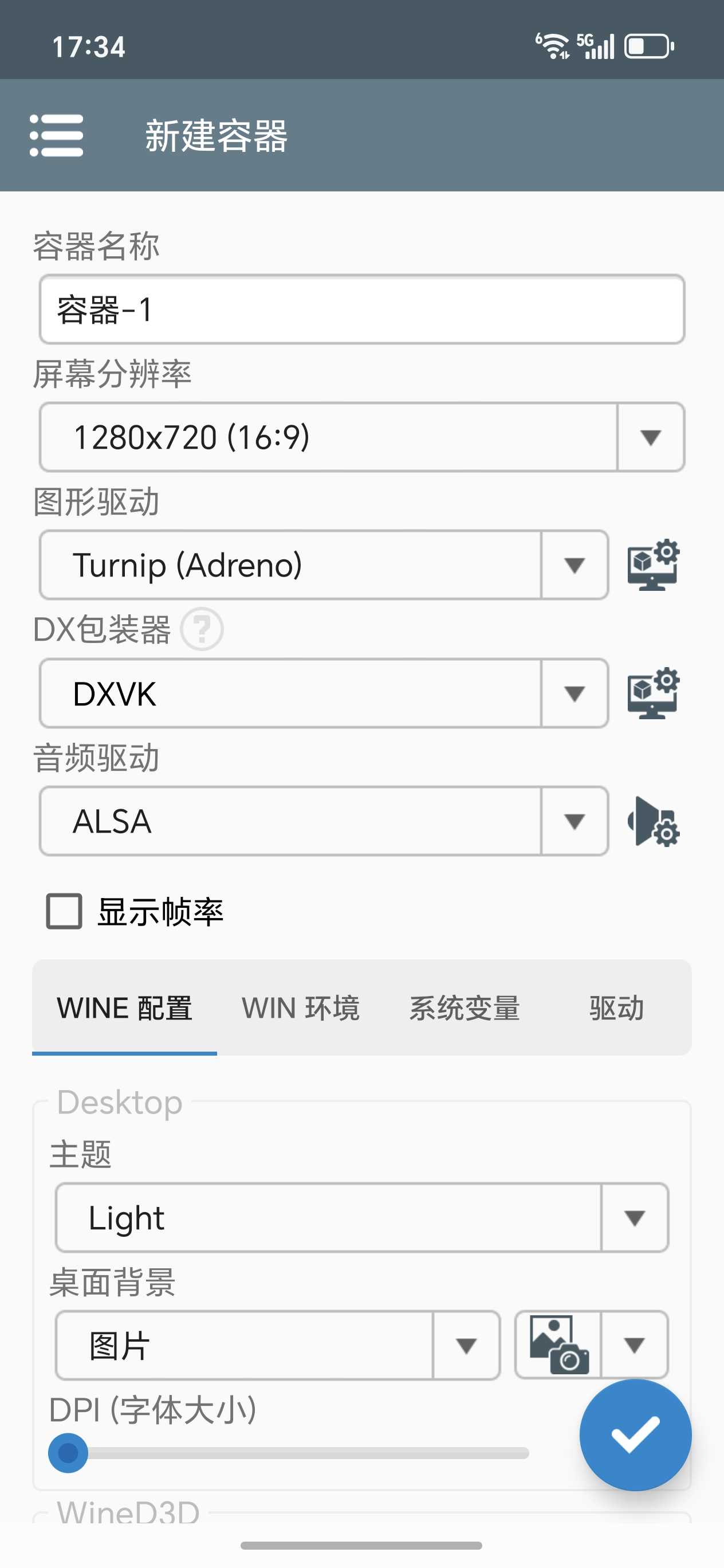Screen dimensions: 724x1568
Task: Expand the 主题 dropdown showing Light
Action: pyautogui.click(x=361, y=1217)
